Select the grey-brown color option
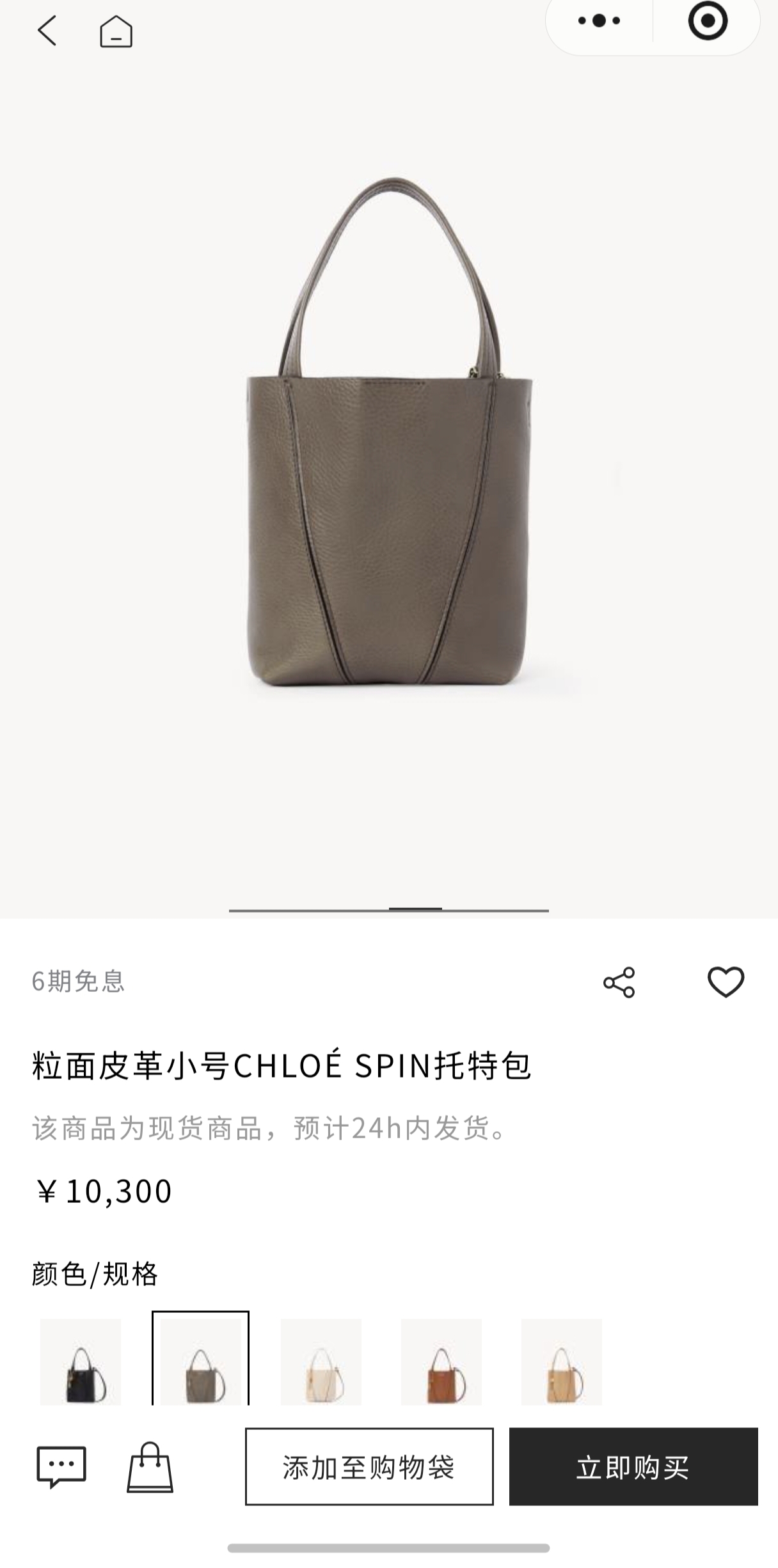778x1568 pixels. (200, 1362)
